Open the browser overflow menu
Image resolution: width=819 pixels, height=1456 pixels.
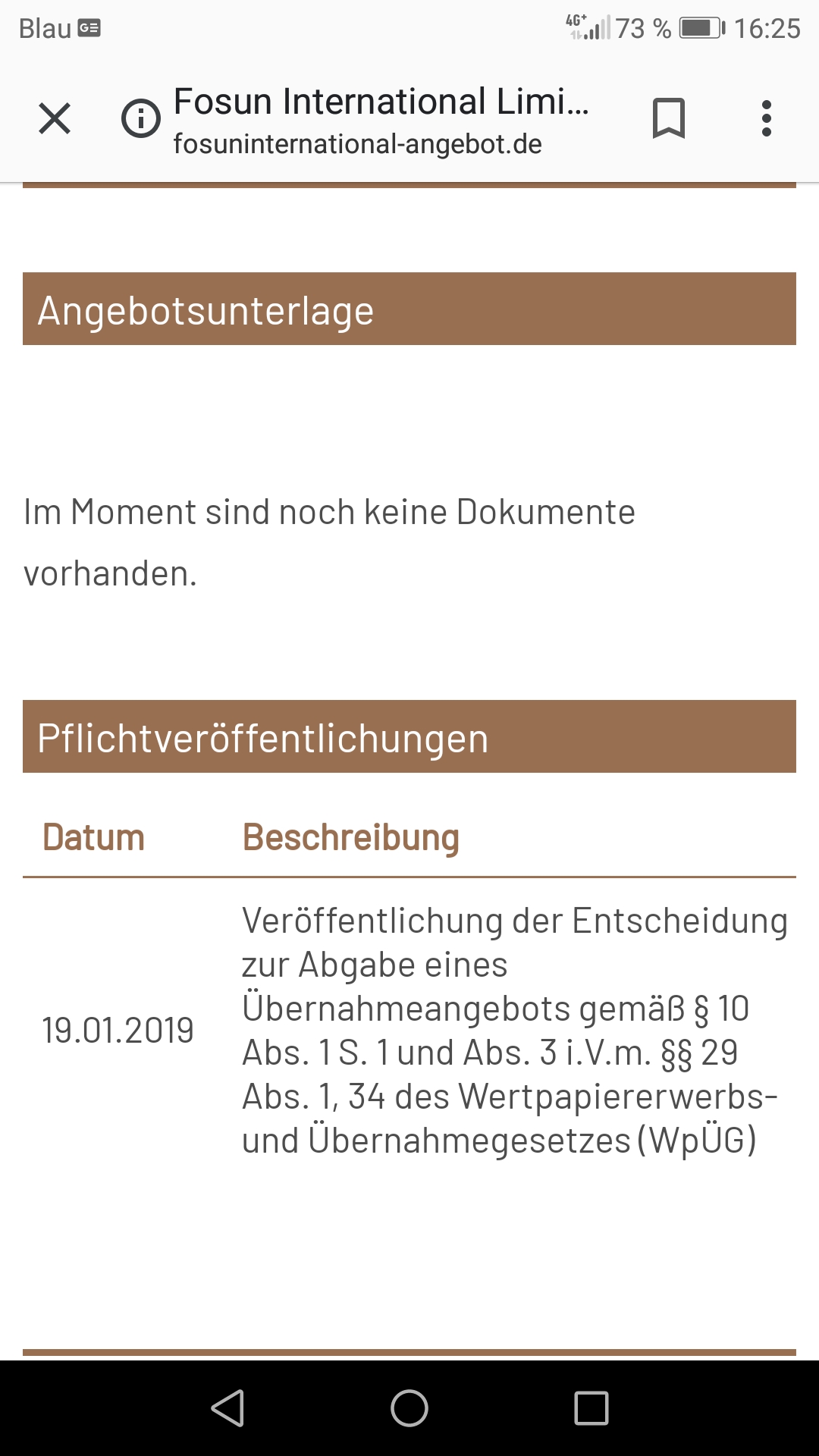tap(767, 119)
